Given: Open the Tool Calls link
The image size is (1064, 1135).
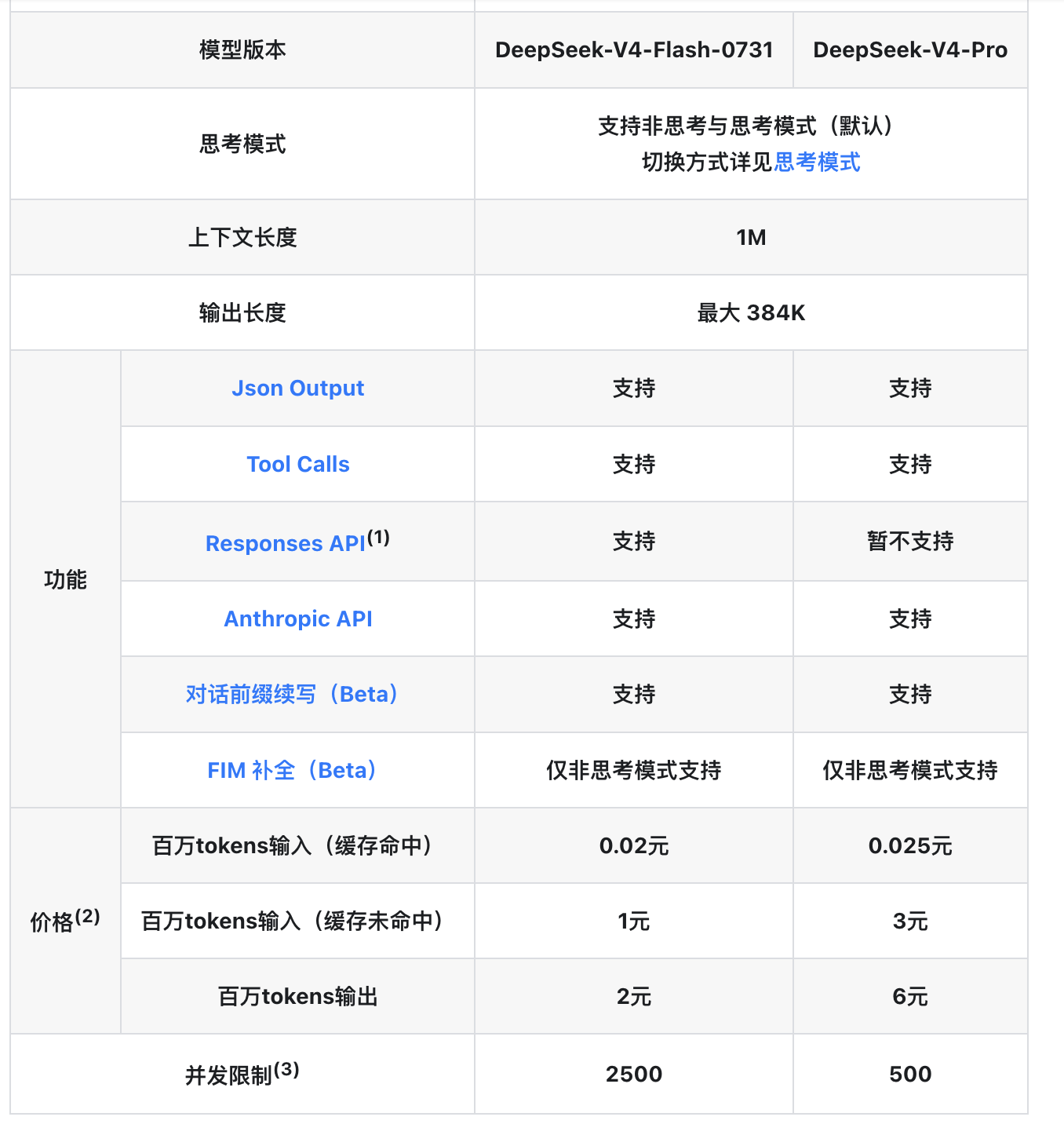Looking at the screenshot, I should click(298, 465).
